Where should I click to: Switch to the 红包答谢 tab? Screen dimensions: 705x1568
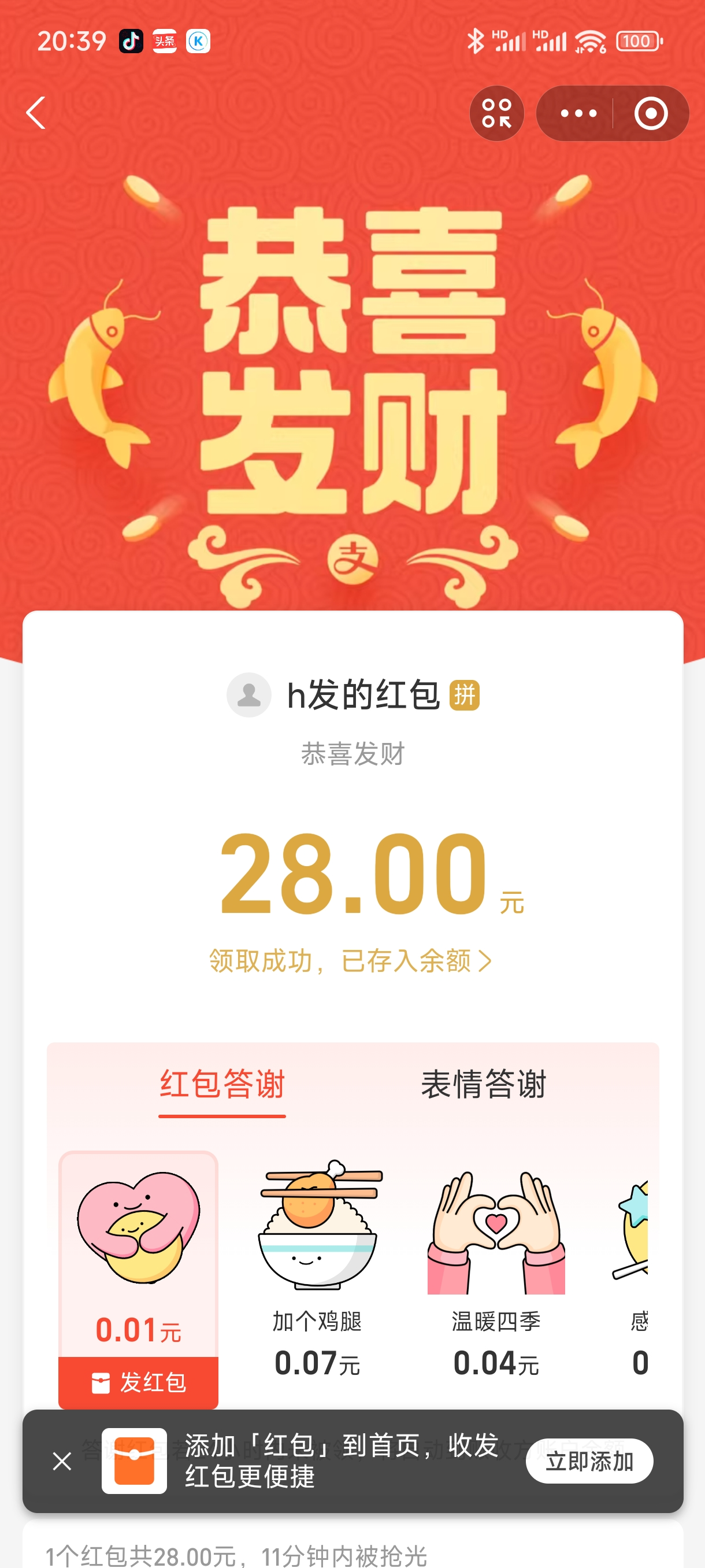click(x=222, y=1085)
